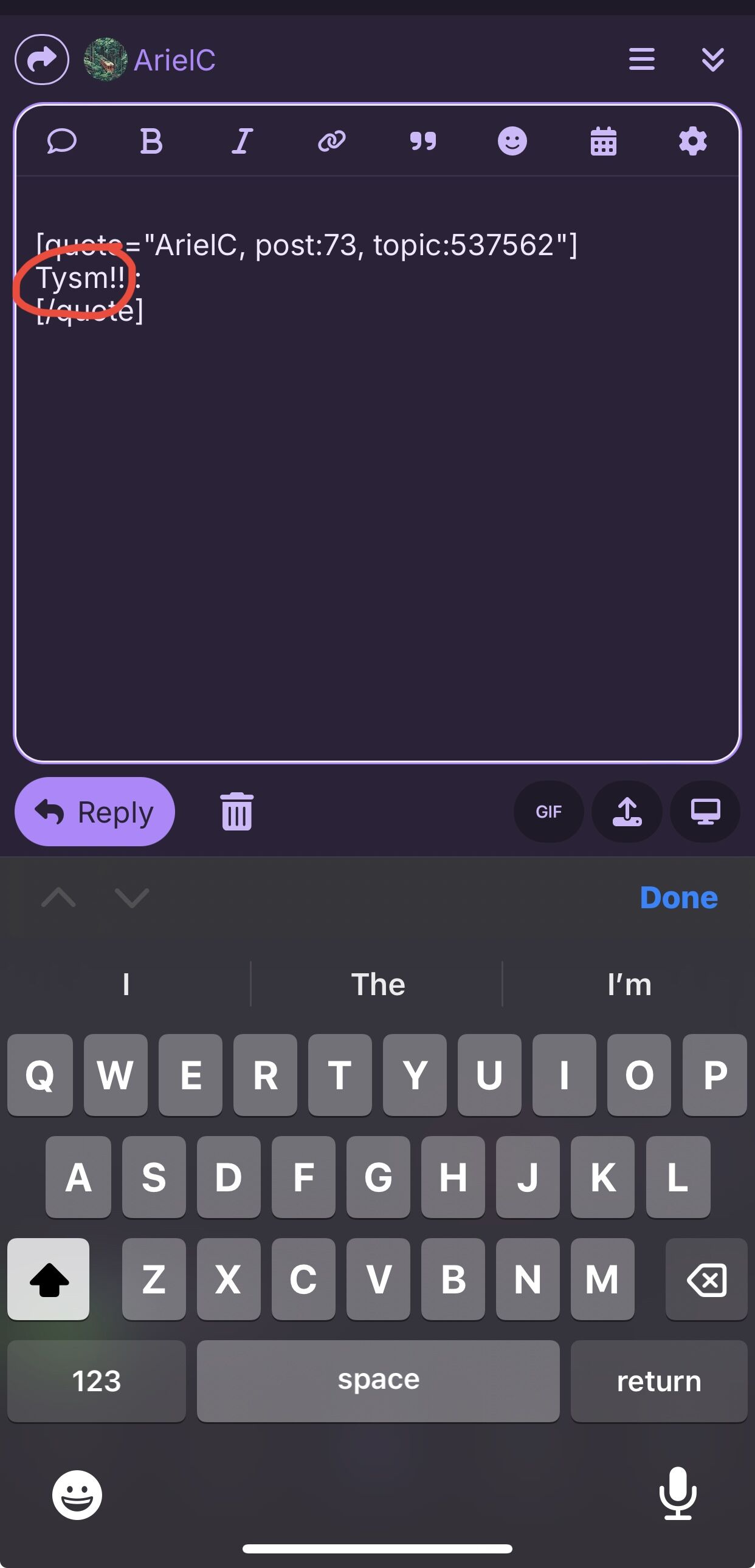Image resolution: width=755 pixels, height=1568 pixels.
Task: Add blockquote formatting
Action: click(422, 141)
